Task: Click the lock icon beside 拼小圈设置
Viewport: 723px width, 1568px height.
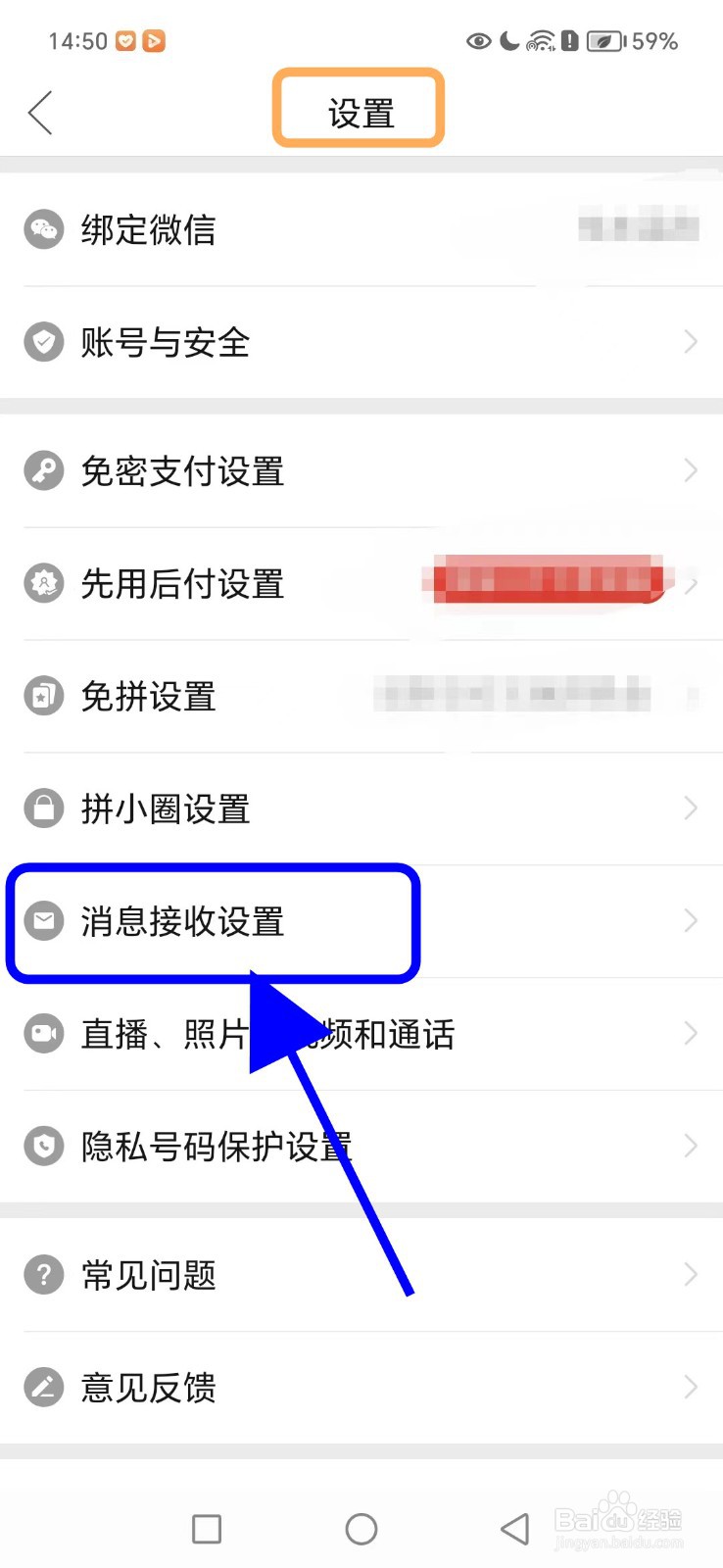Action: [x=43, y=808]
